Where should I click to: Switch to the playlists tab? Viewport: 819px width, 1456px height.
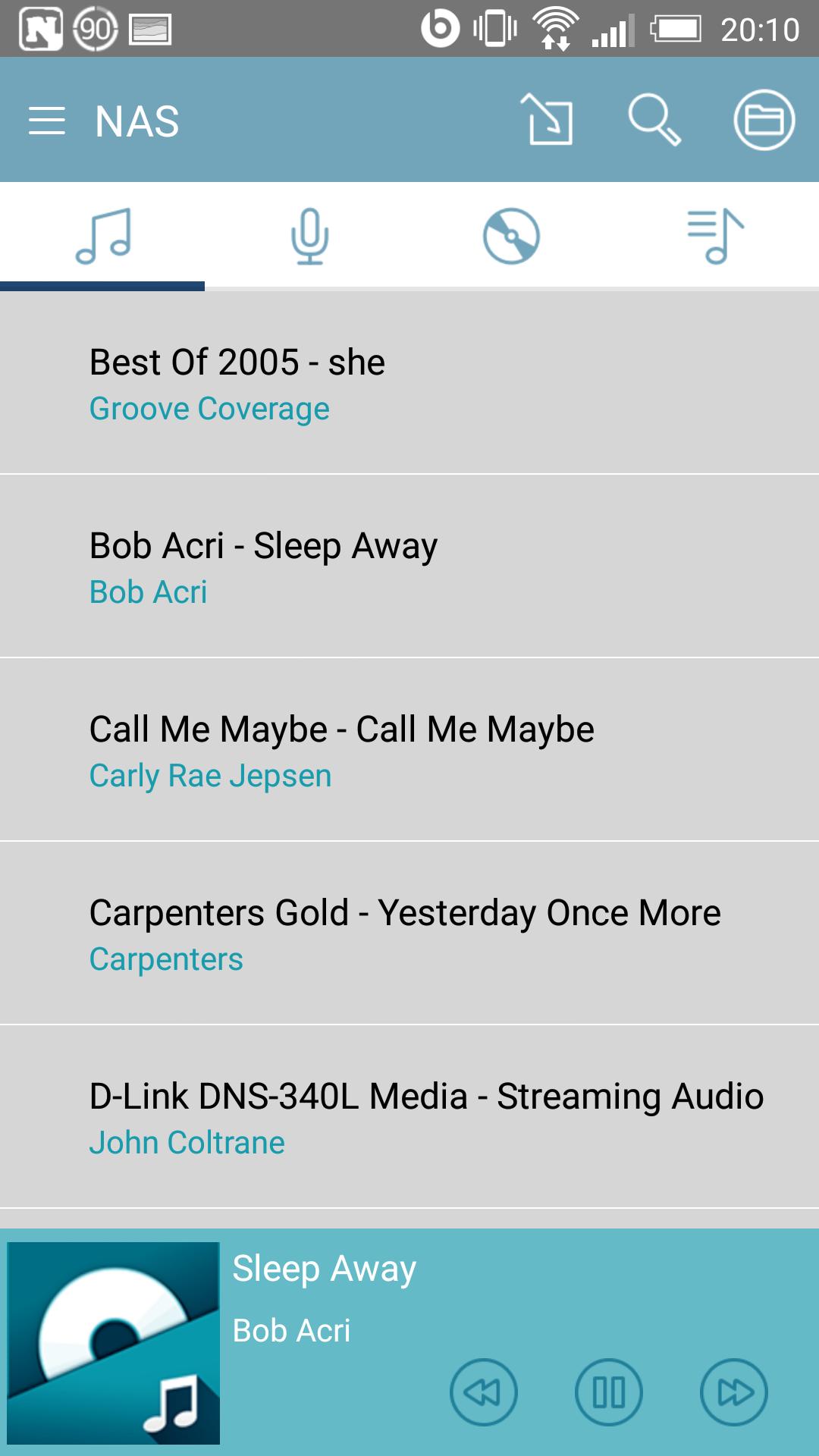(x=715, y=236)
